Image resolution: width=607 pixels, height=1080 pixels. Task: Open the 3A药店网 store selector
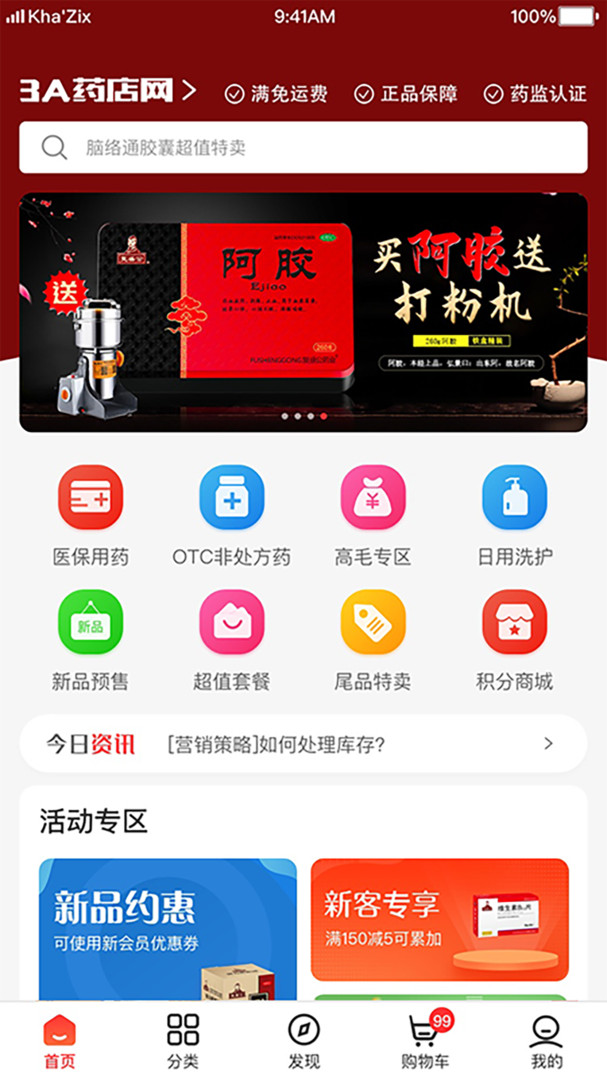(108, 92)
